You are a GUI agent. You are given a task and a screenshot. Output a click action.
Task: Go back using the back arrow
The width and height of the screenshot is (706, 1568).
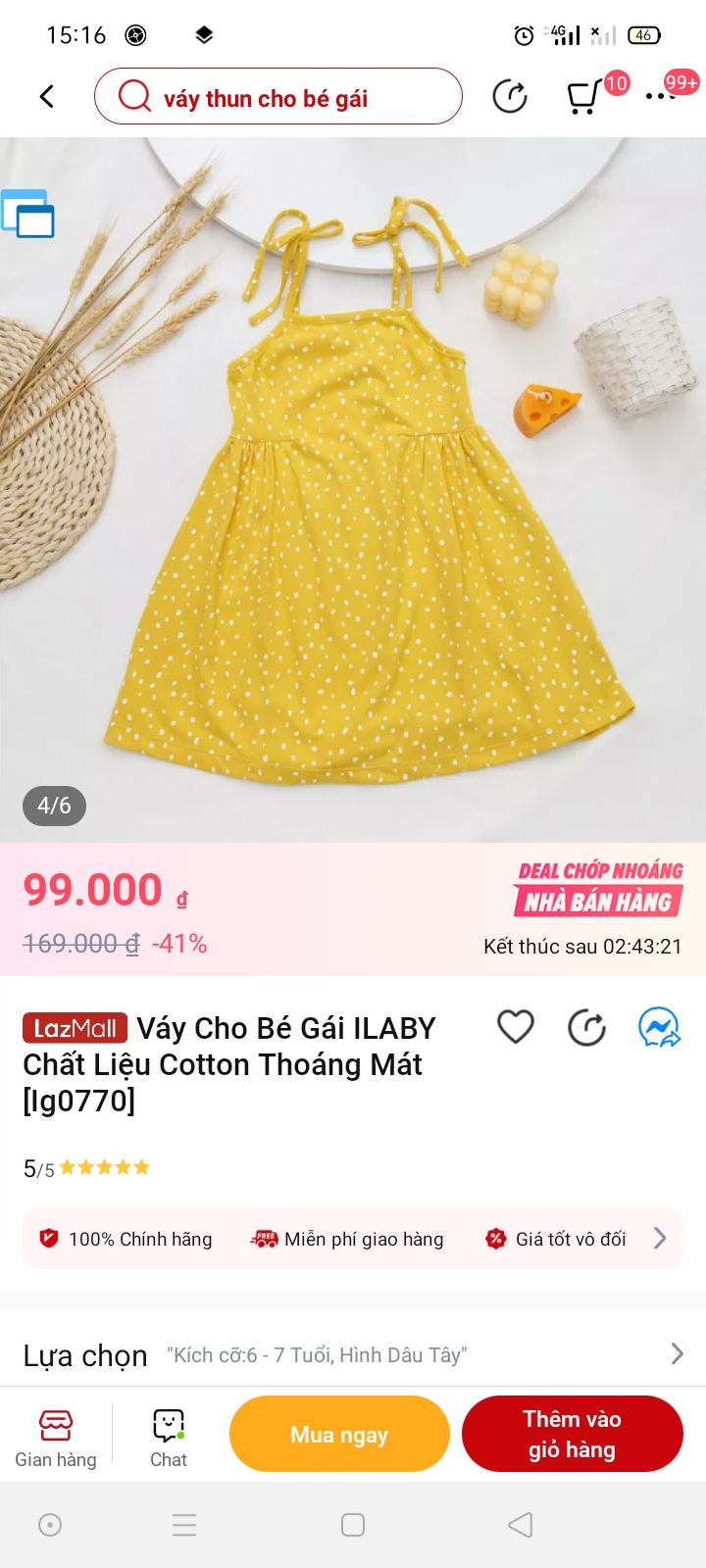click(46, 96)
